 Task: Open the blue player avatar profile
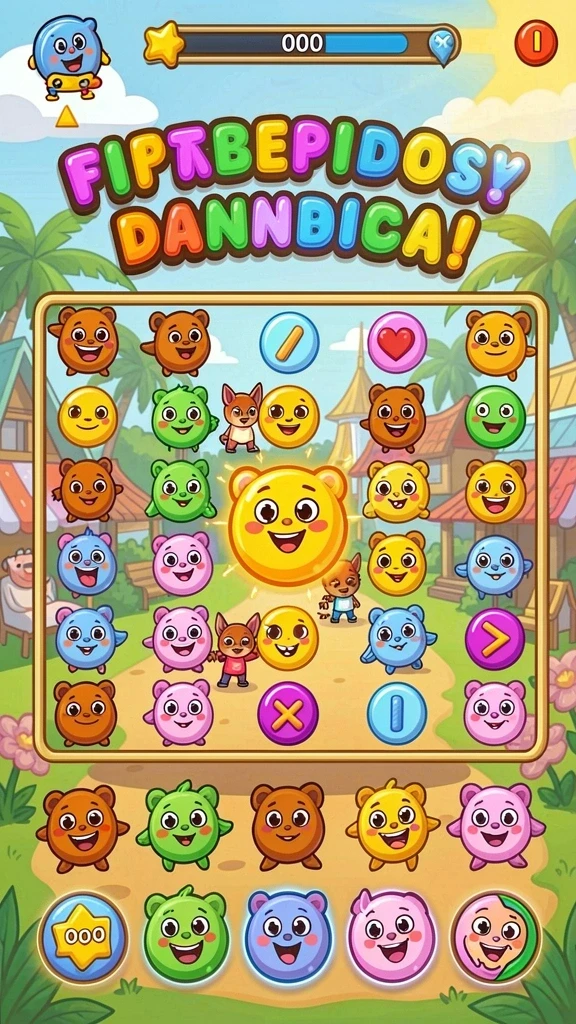click(69, 57)
